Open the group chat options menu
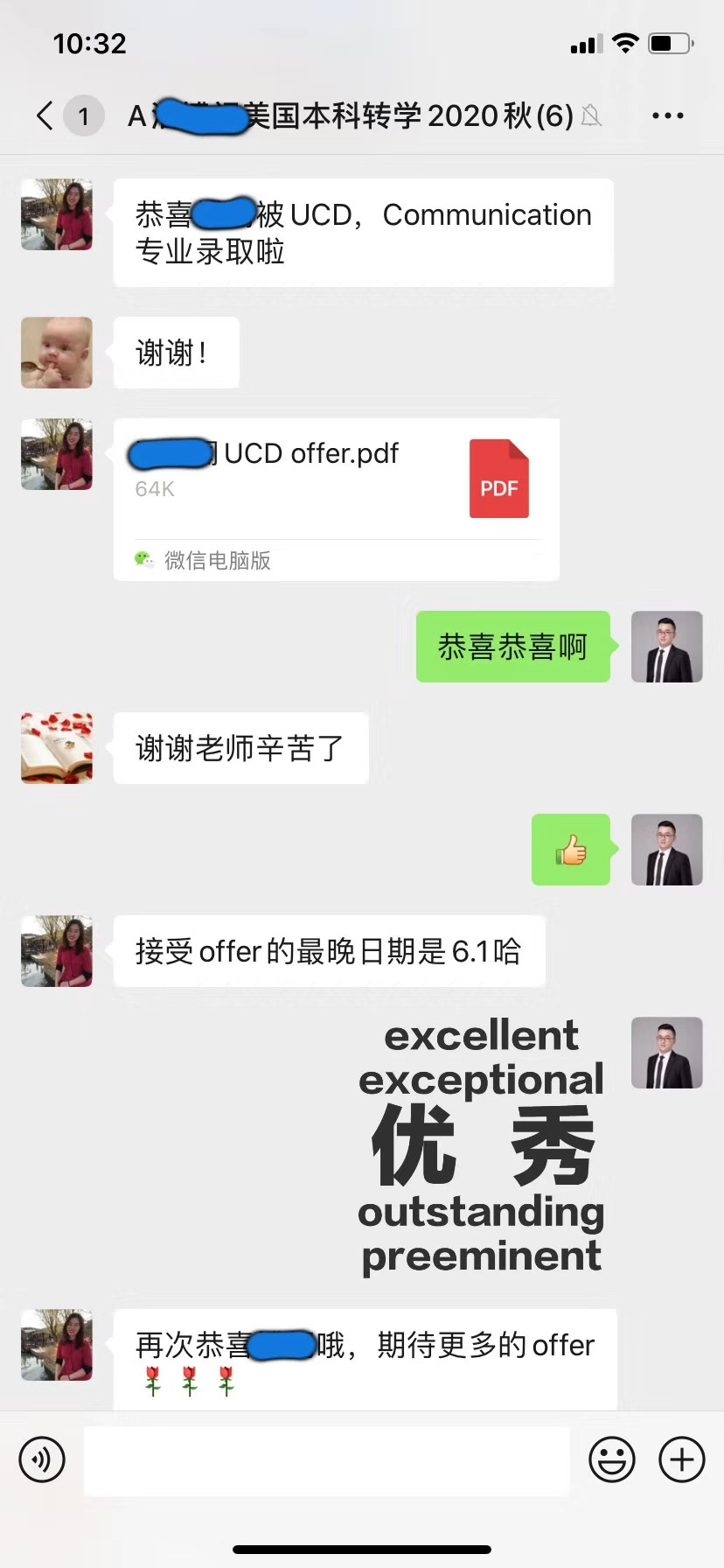 click(668, 115)
